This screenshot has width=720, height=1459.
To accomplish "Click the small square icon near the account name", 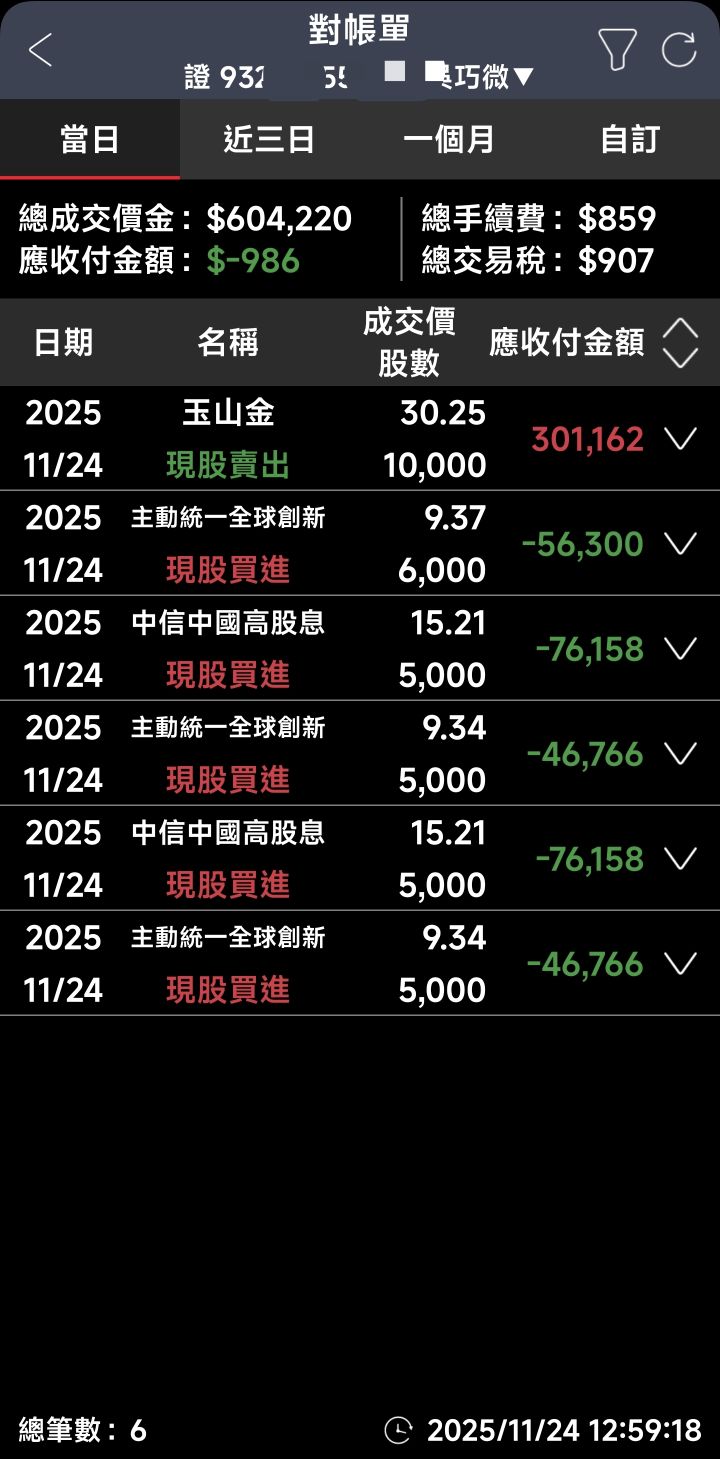I will [x=394, y=72].
